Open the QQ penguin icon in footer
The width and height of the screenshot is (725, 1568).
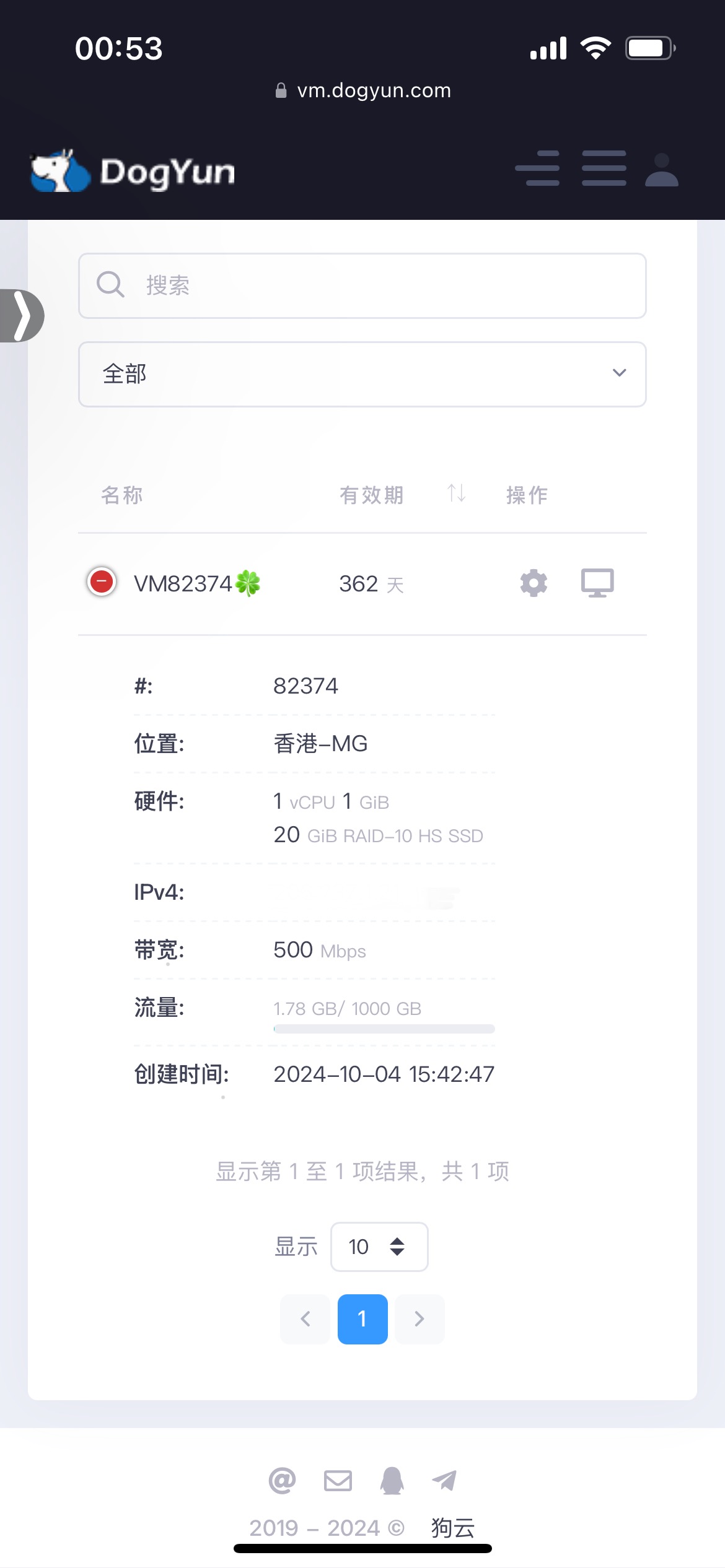coord(392,1481)
